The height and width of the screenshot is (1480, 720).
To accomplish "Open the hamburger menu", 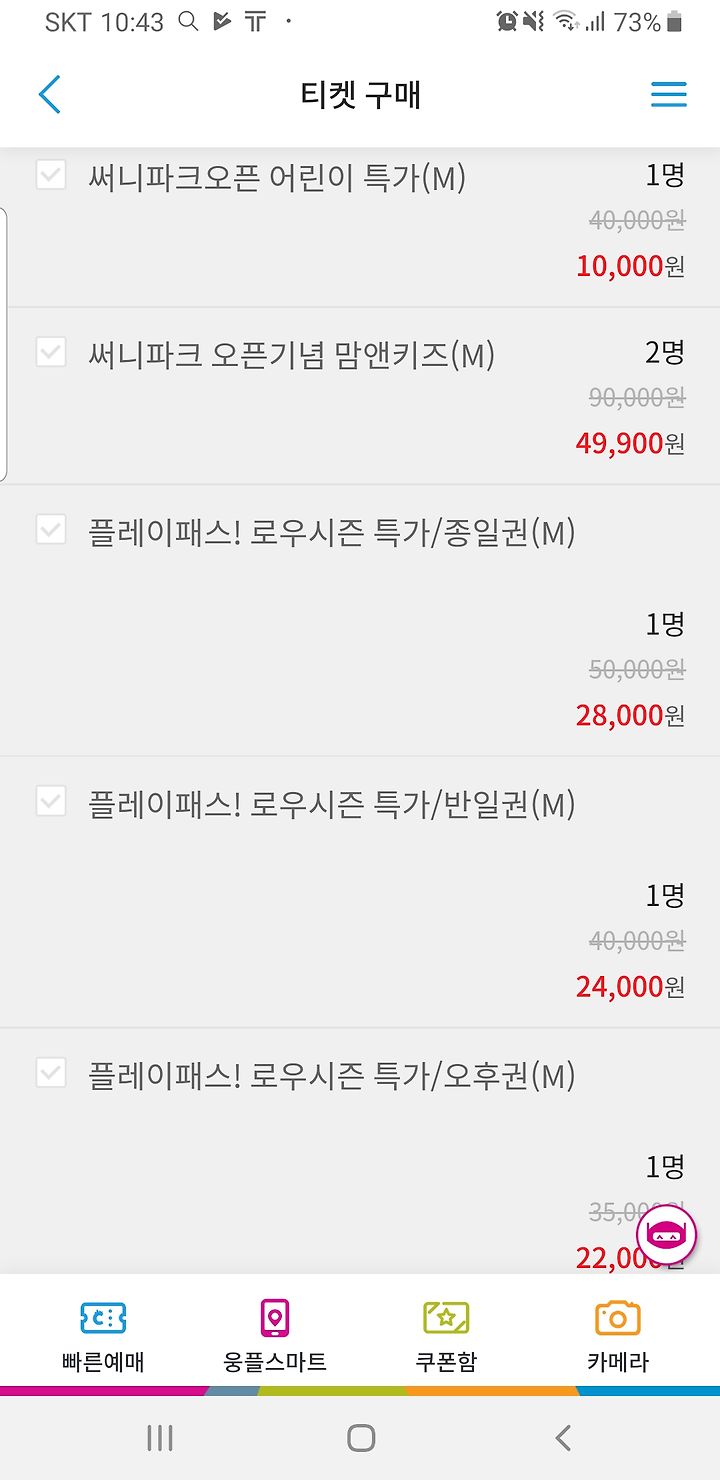I will click(669, 95).
